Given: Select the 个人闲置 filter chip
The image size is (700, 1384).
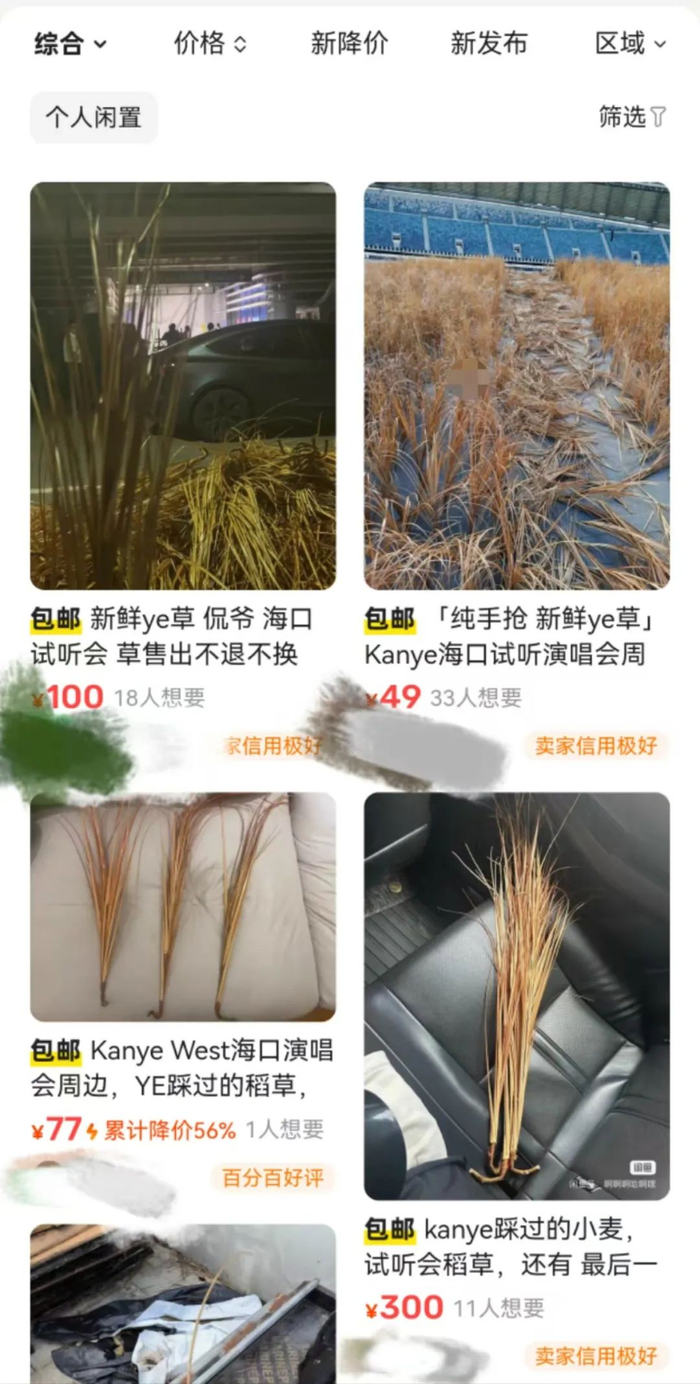Looking at the screenshot, I should [x=94, y=118].
